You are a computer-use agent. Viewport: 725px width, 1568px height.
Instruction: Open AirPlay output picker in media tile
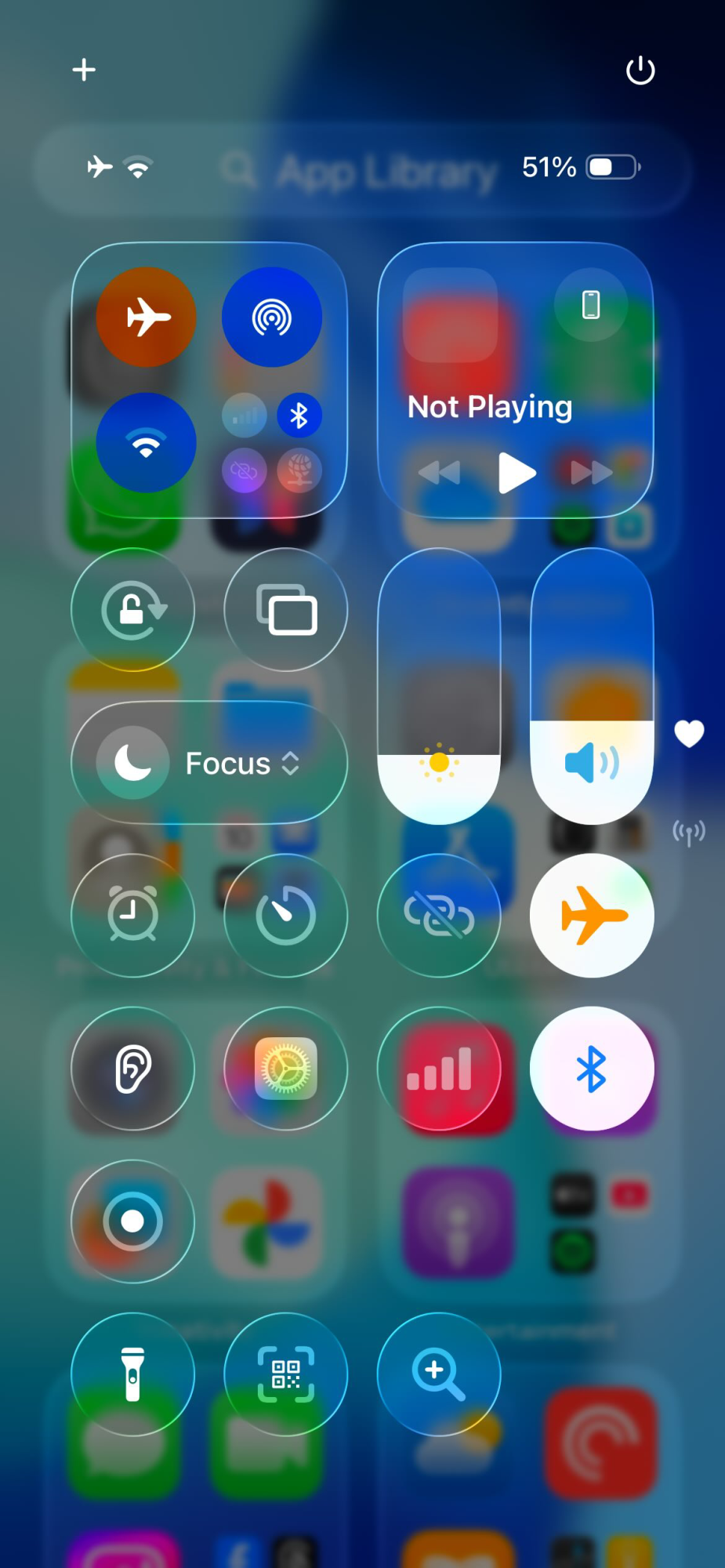click(591, 304)
